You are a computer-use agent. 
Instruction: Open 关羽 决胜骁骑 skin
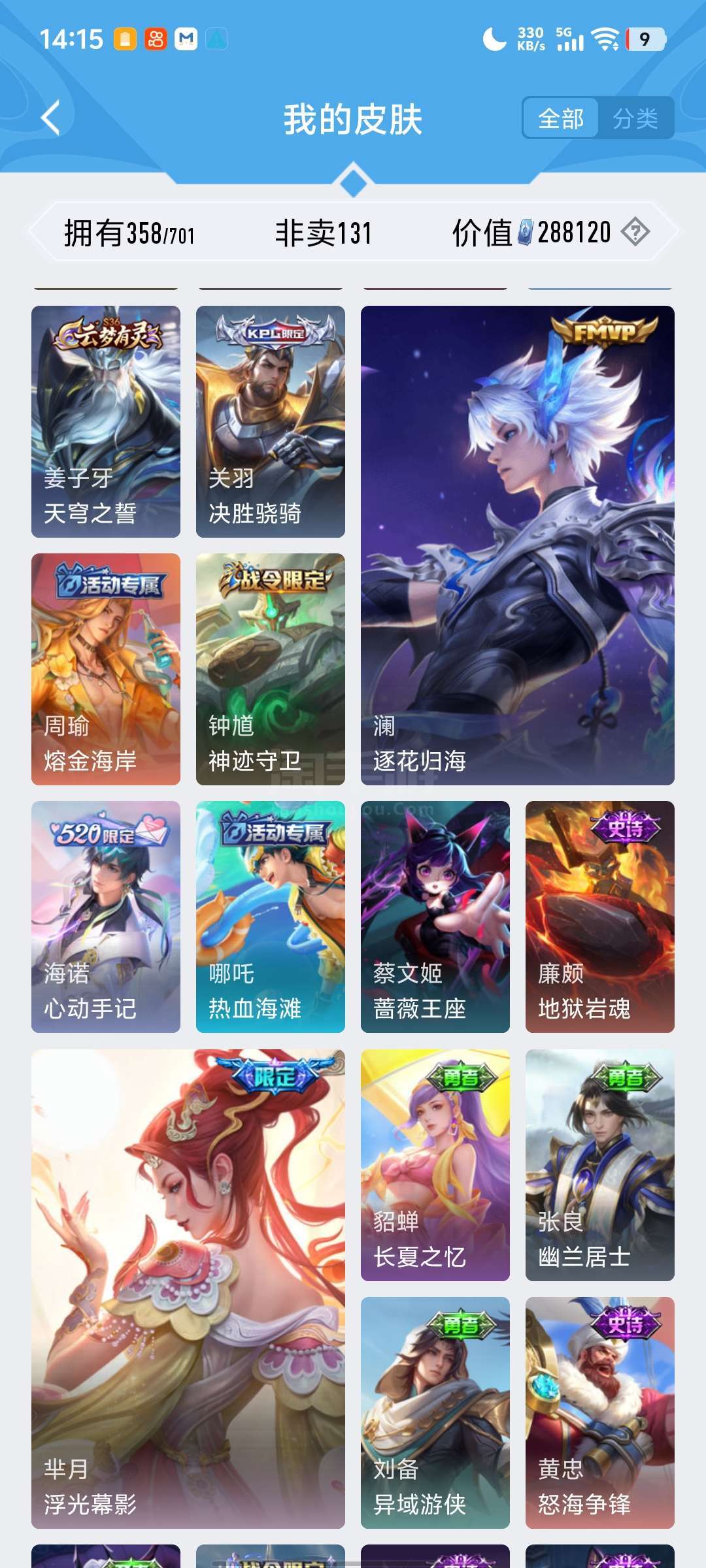tap(271, 421)
